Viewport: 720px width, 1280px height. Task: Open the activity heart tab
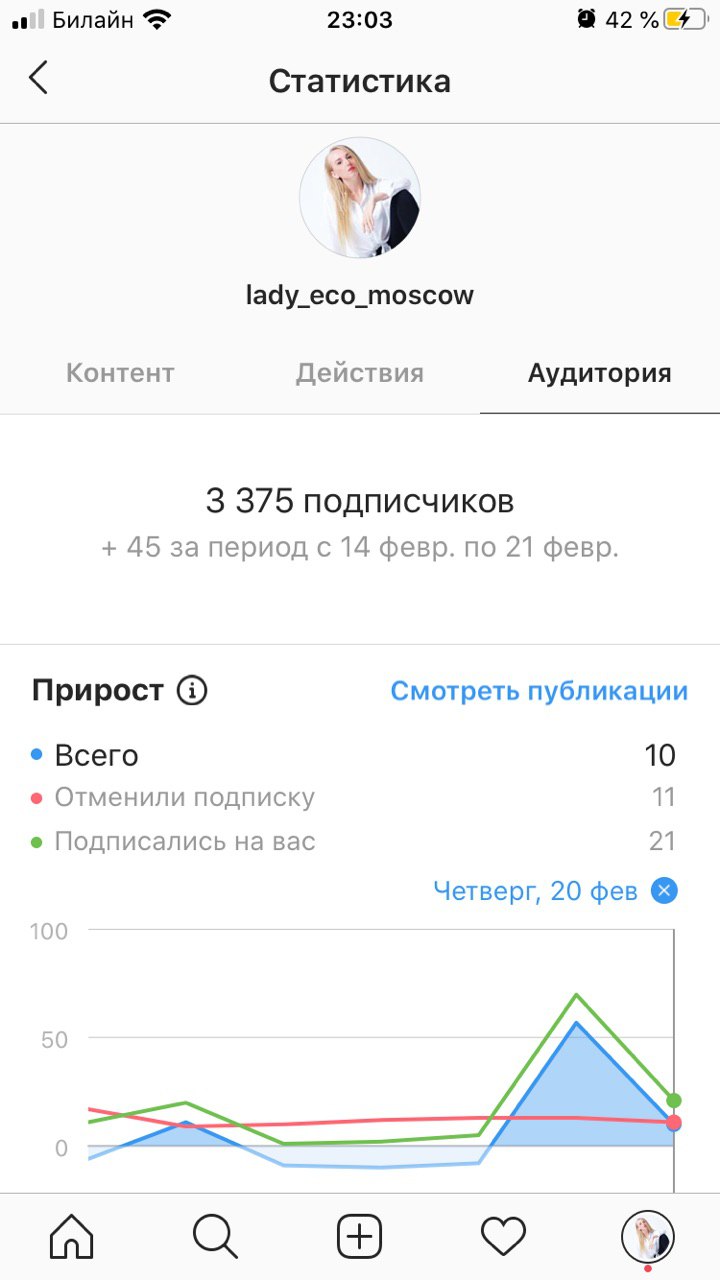(x=503, y=1237)
